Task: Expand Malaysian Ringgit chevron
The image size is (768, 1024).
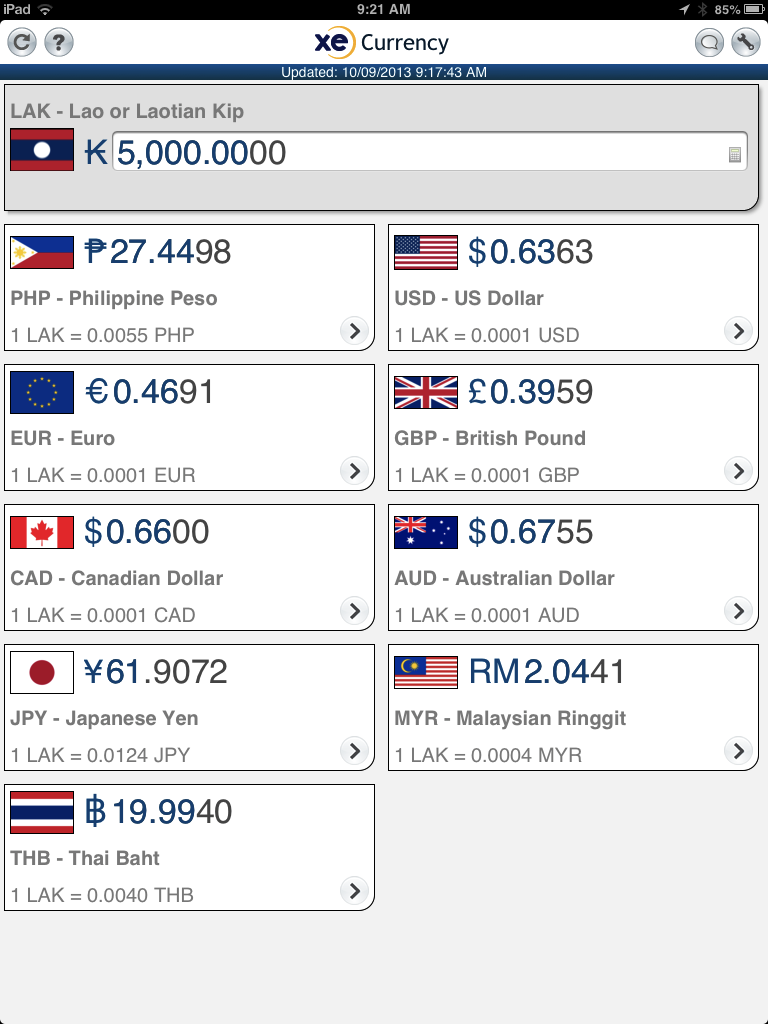Action: point(738,750)
